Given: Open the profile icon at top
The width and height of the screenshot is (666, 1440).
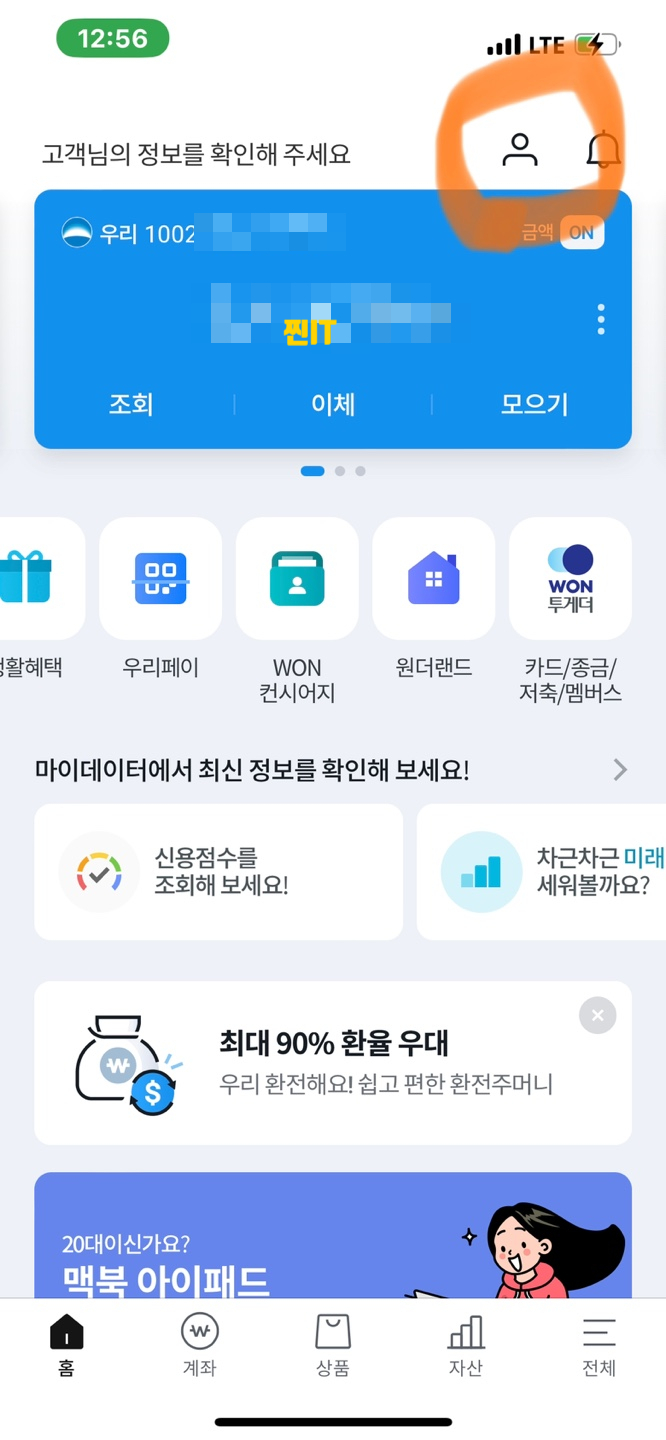Looking at the screenshot, I should pyautogui.click(x=519, y=150).
